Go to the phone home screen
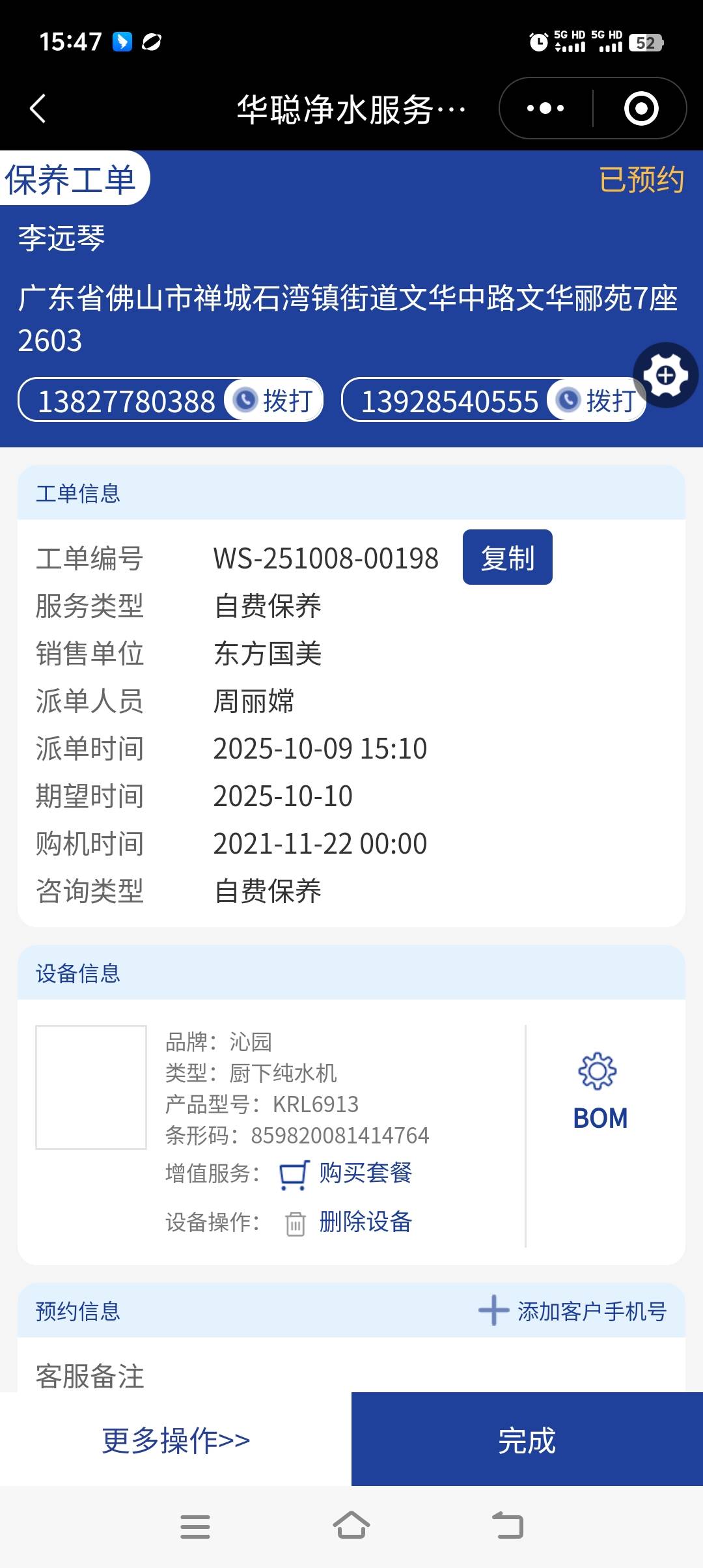The height and width of the screenshot is (1568, 703). [351, 1526]
